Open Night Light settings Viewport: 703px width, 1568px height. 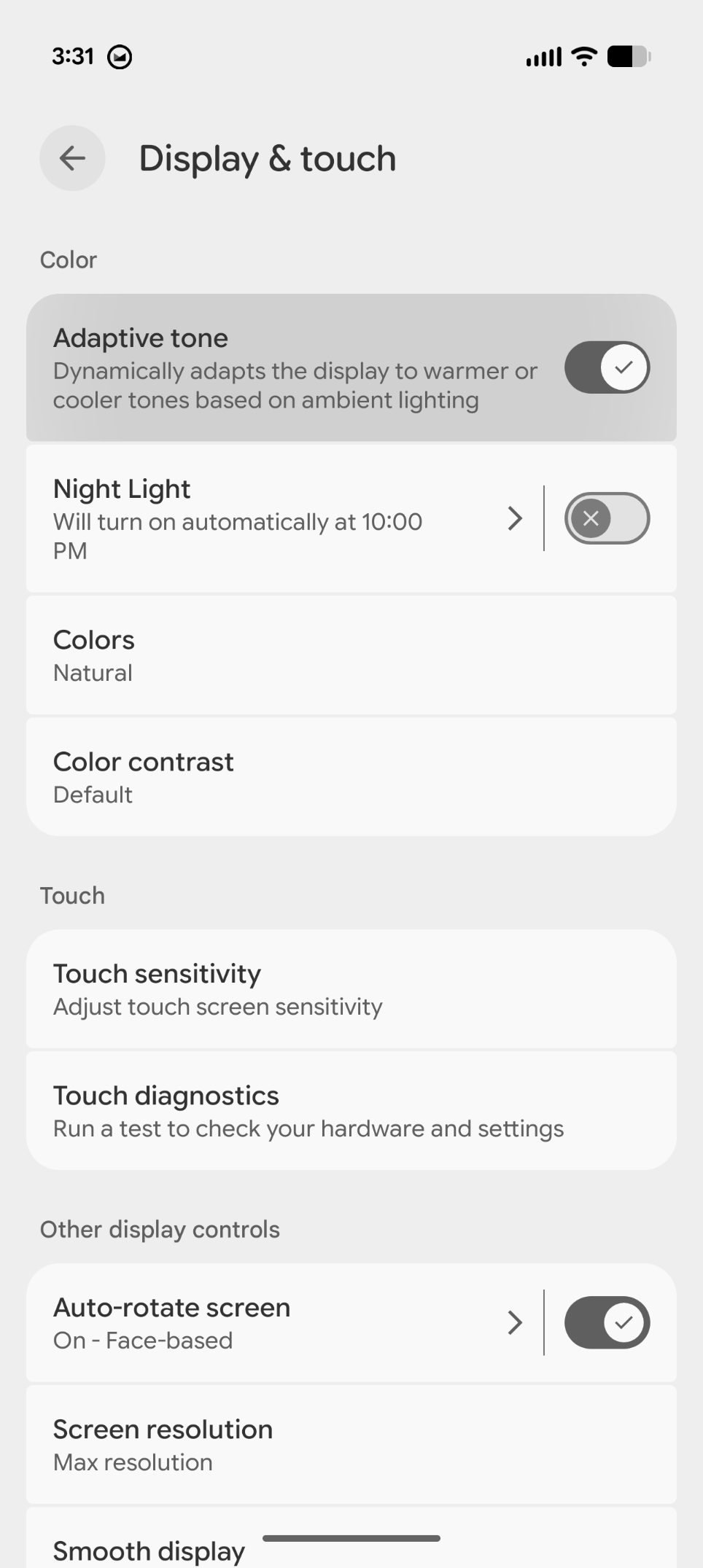[x=277, y=518]
